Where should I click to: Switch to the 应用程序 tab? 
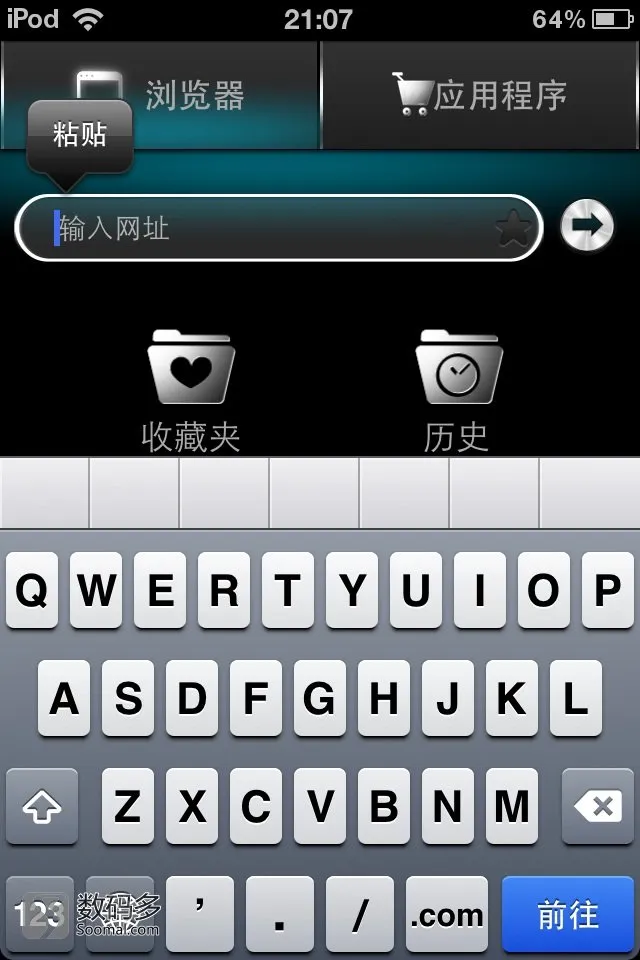point(480,96)
